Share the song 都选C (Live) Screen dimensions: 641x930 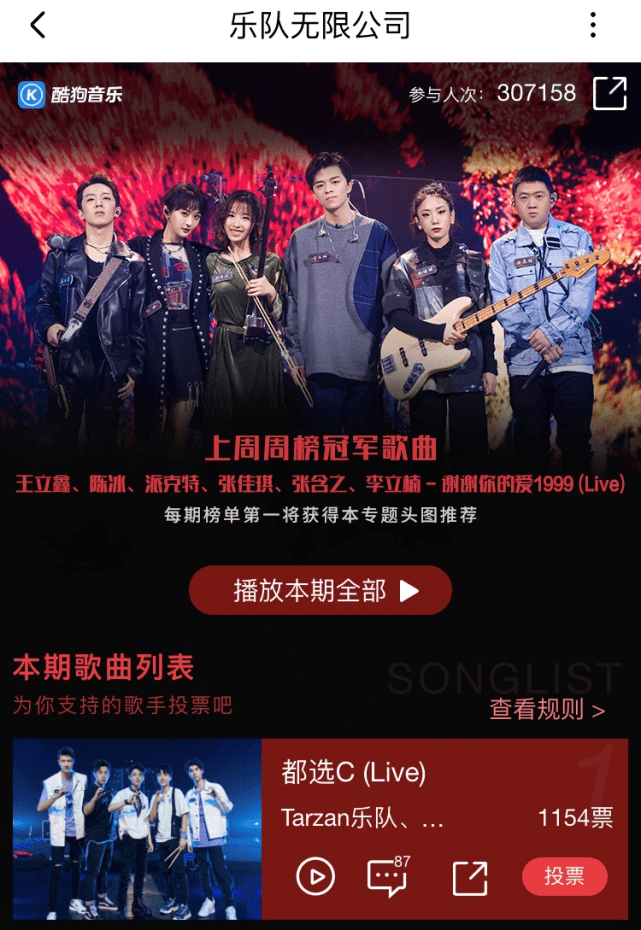point(469,877)
